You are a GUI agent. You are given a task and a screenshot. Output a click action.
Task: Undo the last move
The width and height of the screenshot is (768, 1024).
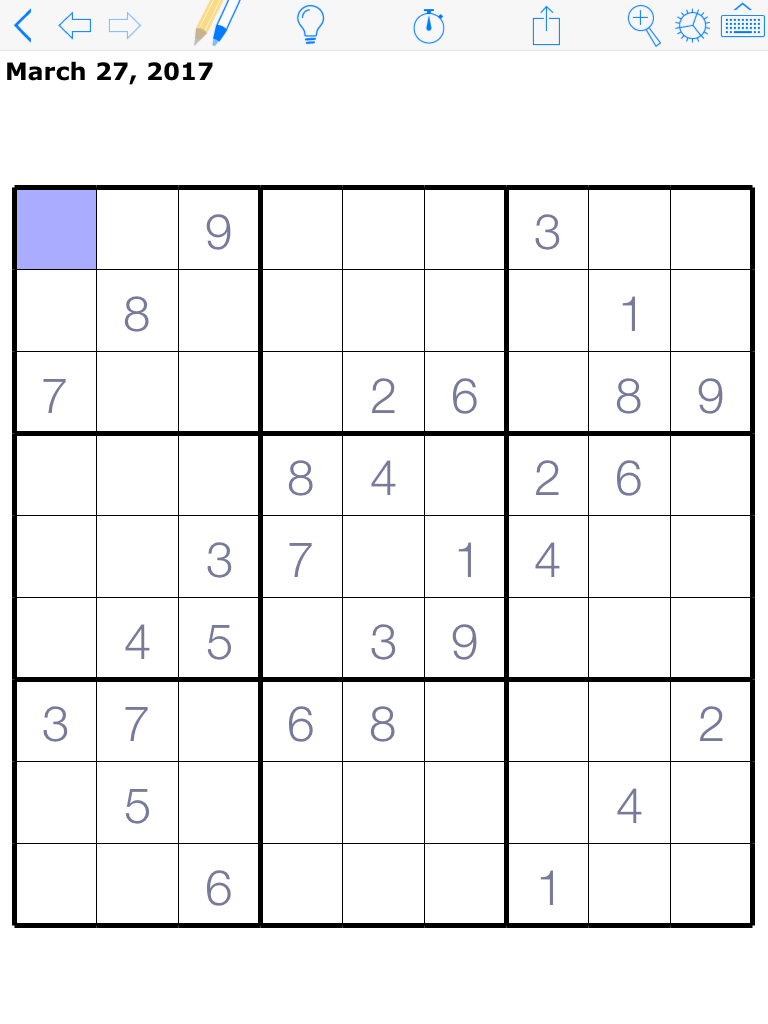click(75, 25)
